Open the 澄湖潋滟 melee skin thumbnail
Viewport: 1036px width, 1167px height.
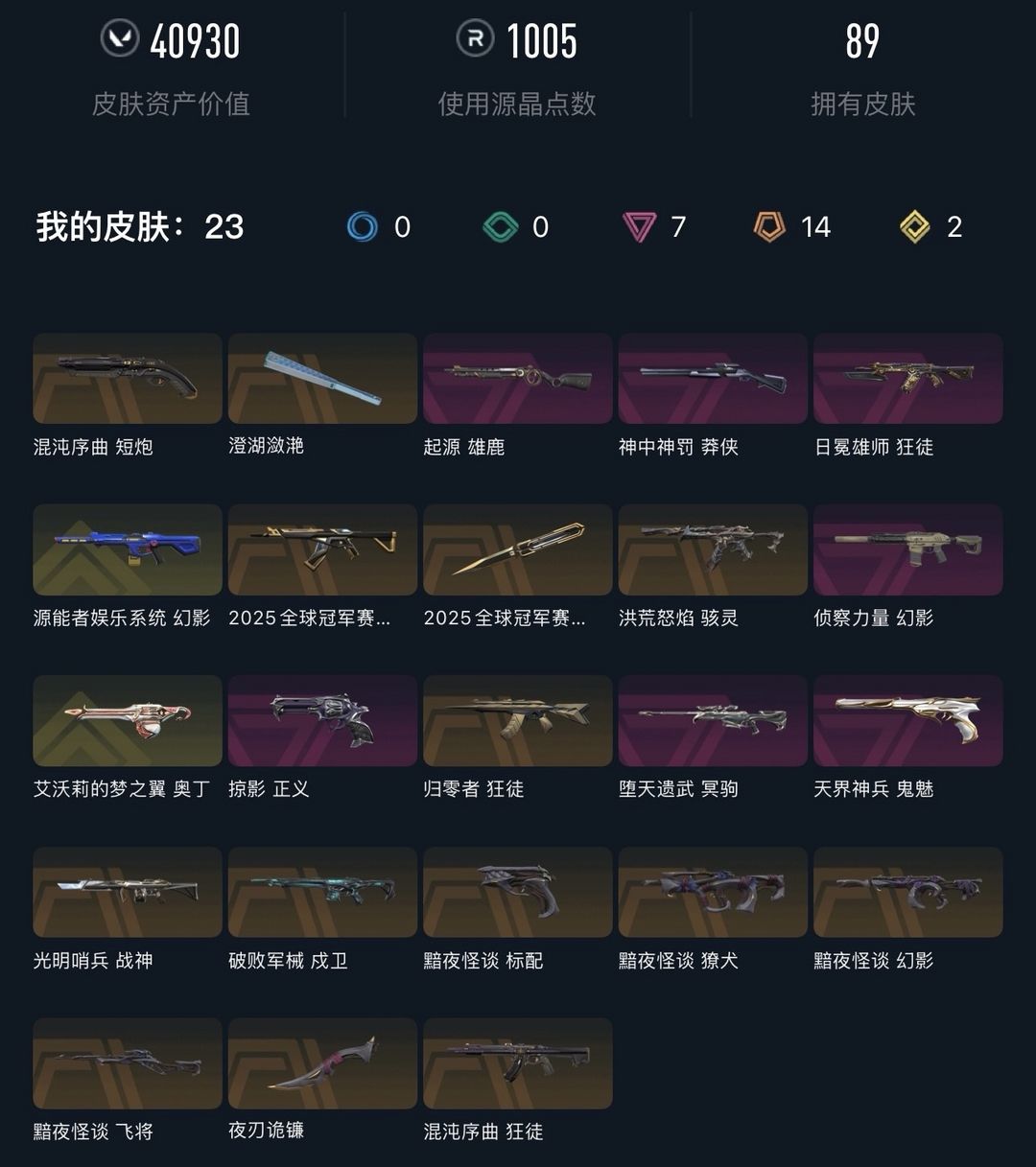[x=321, y=378]
